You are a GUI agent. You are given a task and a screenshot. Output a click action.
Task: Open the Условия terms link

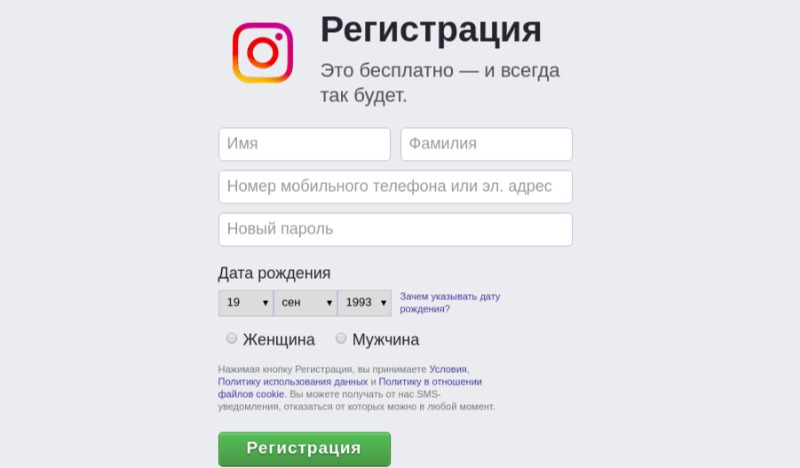[x=447, y=369]
